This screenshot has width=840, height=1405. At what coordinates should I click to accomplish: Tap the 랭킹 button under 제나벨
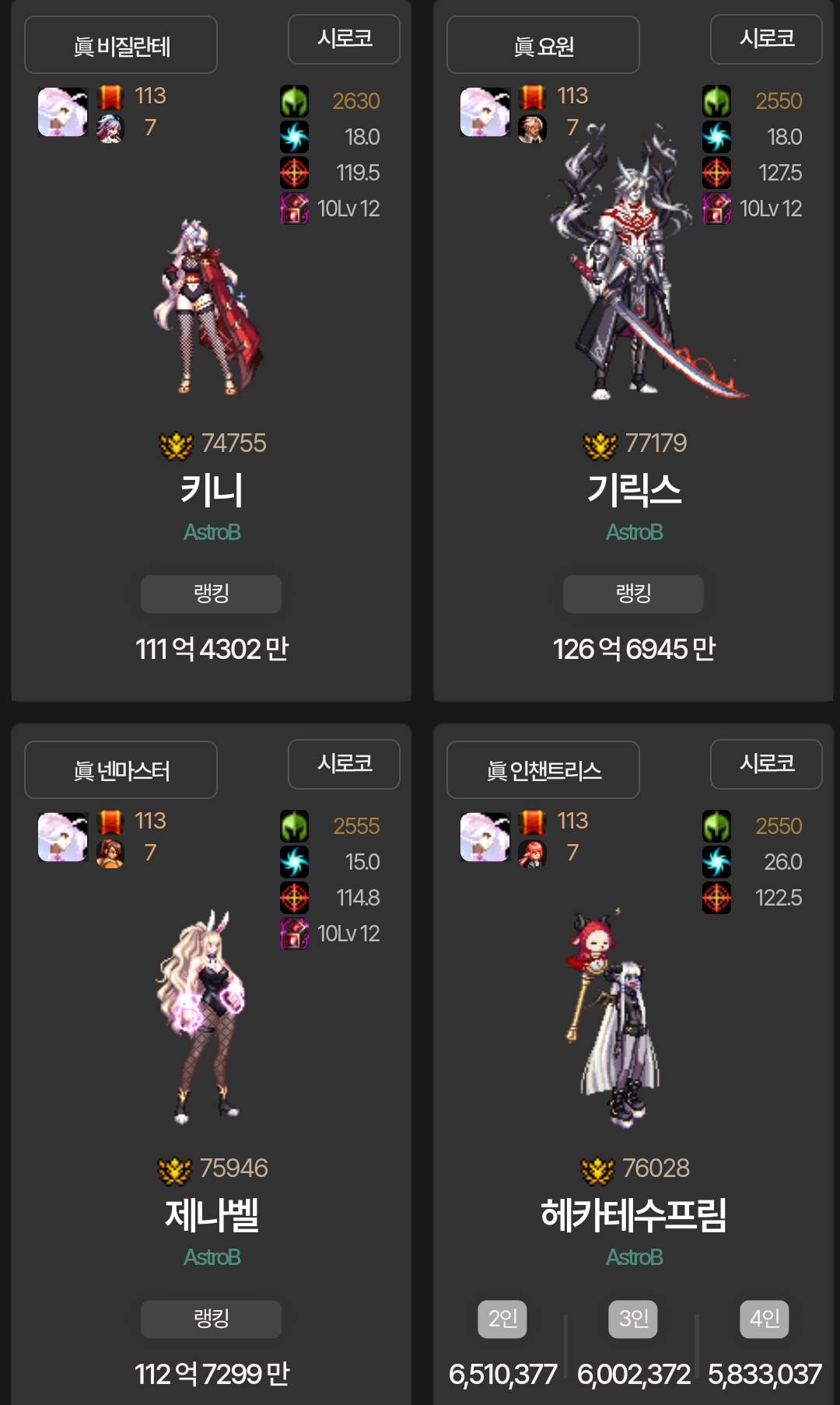point(211,1319)
